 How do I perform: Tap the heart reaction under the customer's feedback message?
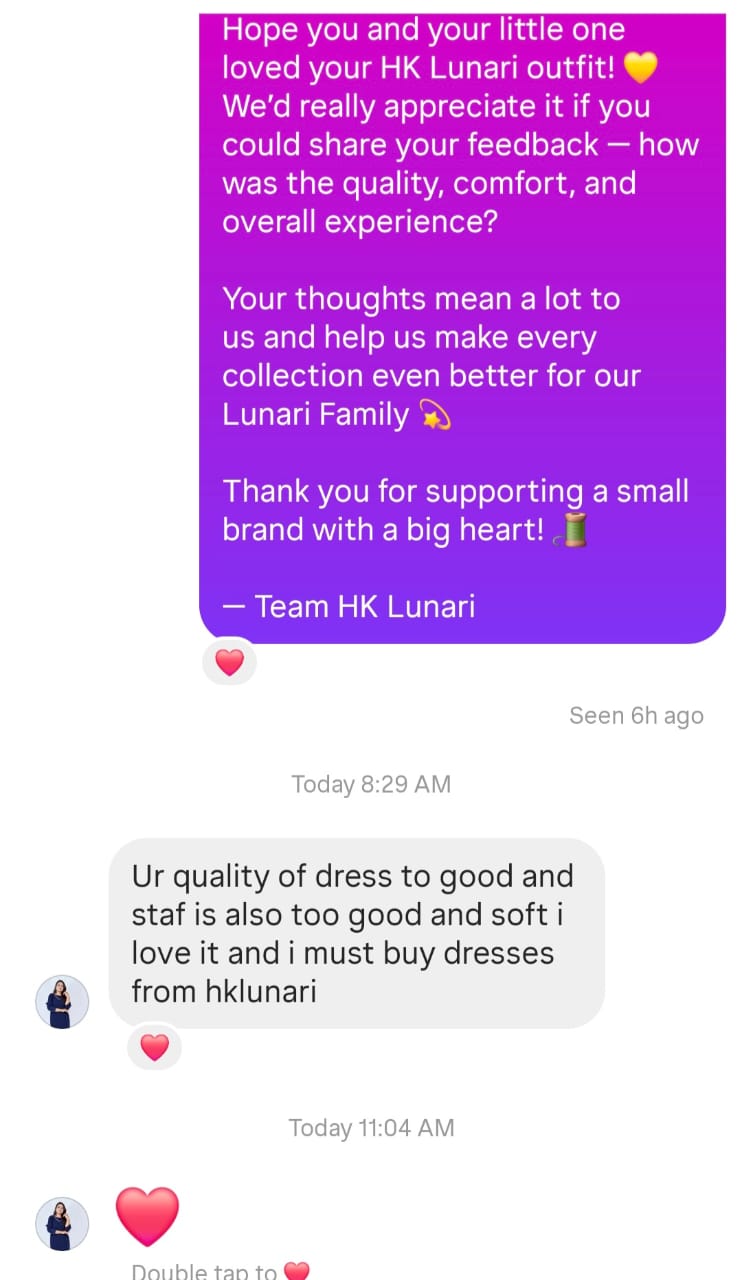154,1047
